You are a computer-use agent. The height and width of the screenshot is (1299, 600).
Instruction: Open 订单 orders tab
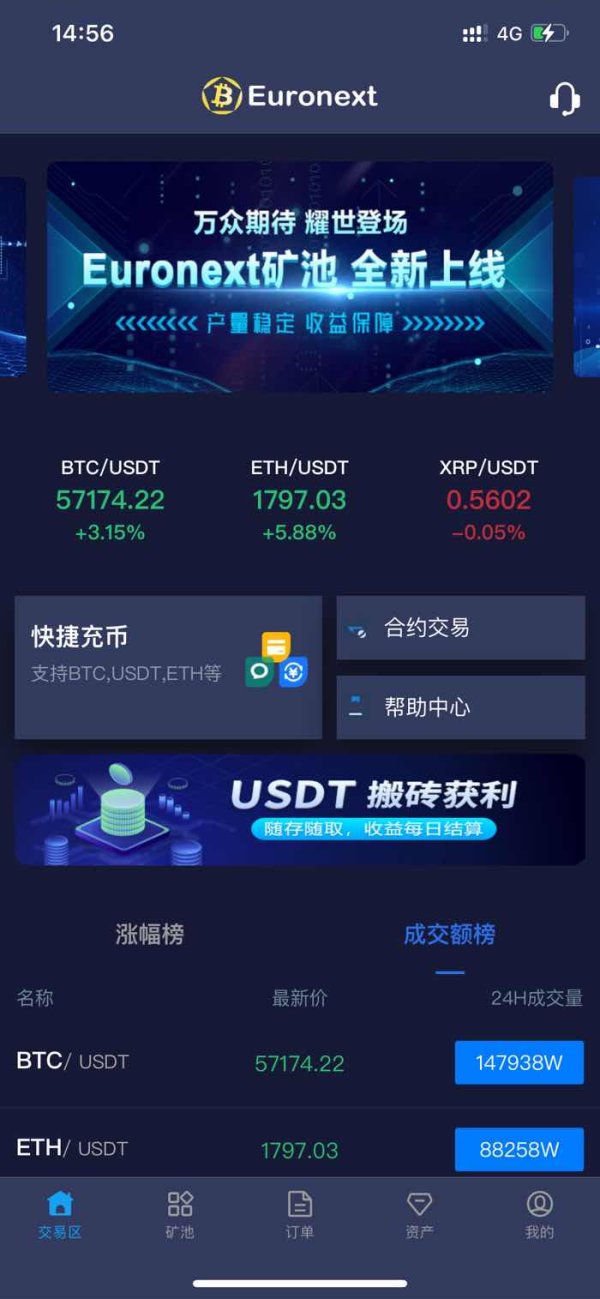coord(300,1215)
